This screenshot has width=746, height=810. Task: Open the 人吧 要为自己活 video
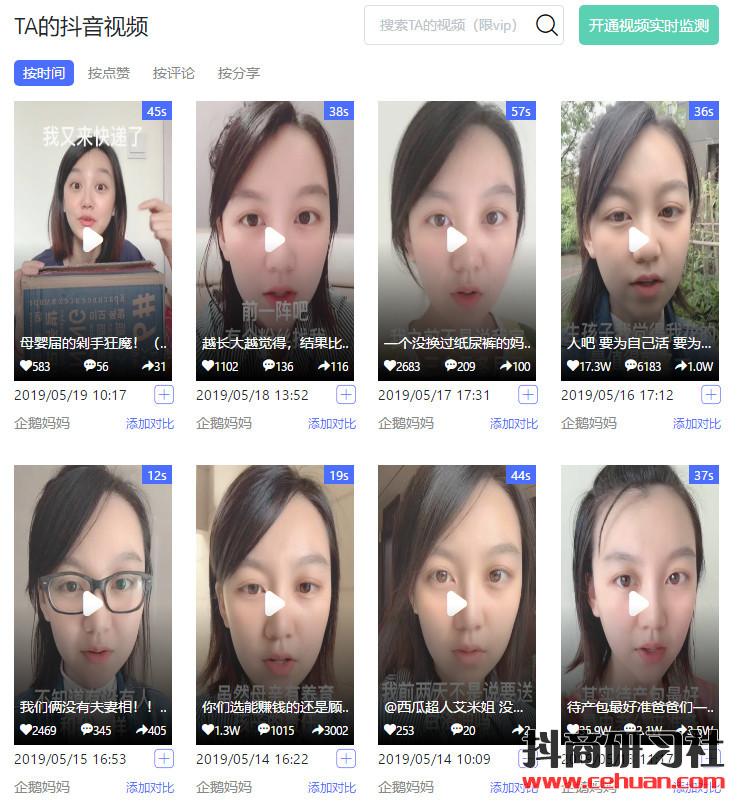[639, 240]
